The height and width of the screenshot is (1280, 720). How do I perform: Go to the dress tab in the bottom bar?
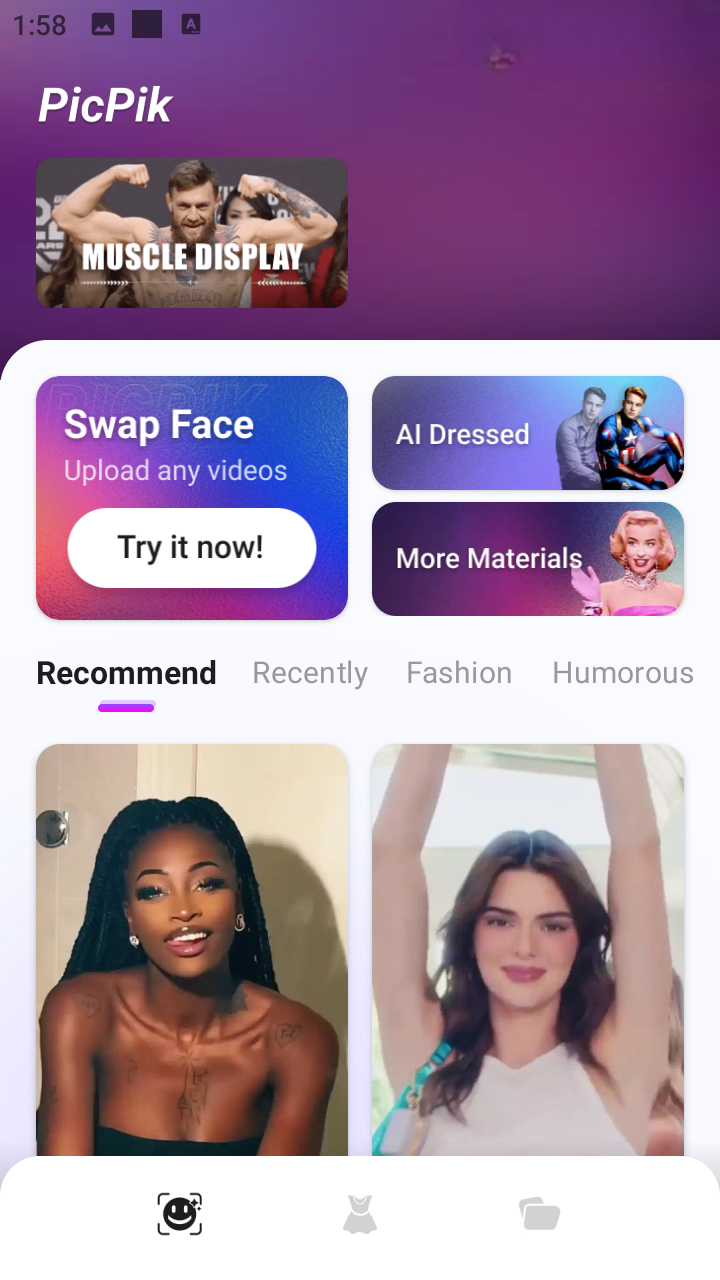click(x=360, y=1214)
